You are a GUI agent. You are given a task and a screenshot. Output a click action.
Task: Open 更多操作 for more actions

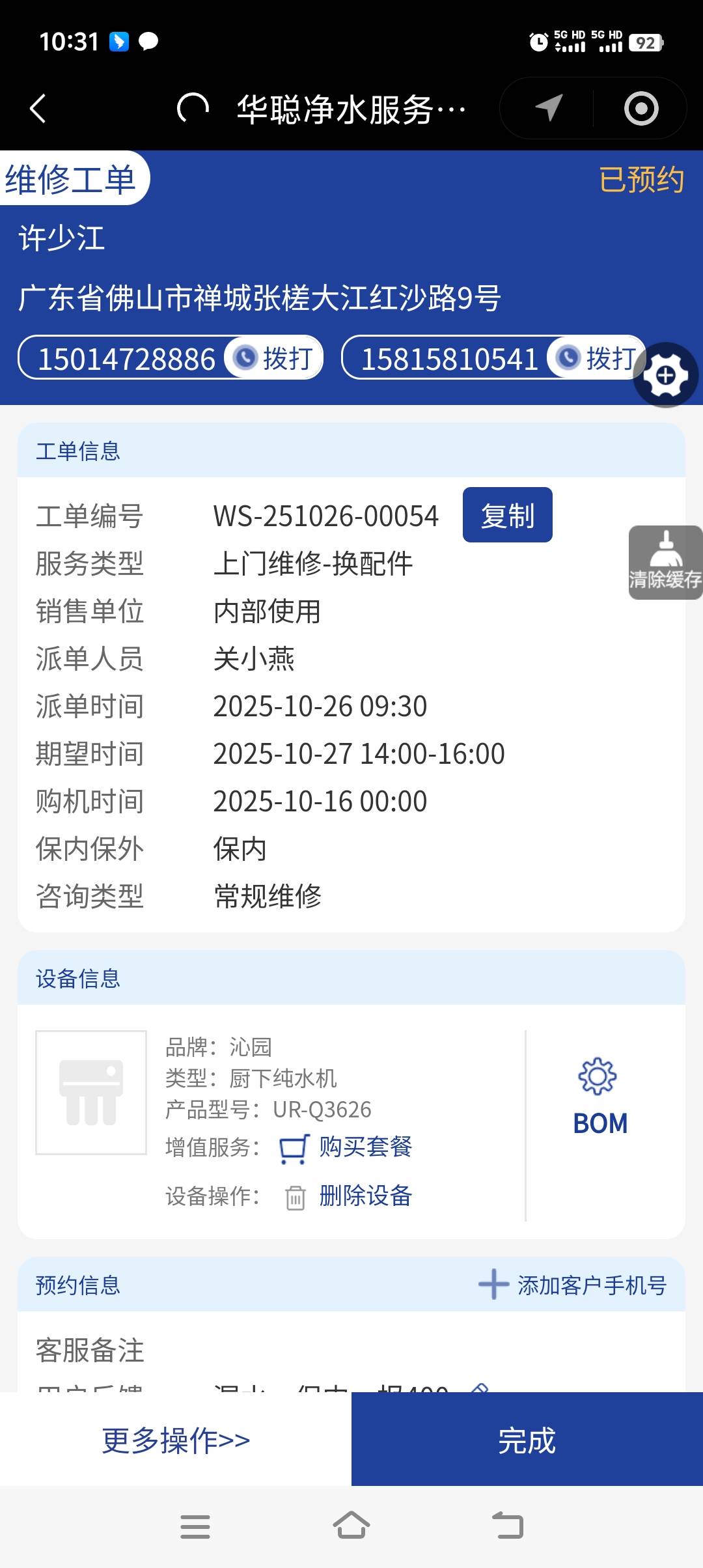click(176, 1440)
